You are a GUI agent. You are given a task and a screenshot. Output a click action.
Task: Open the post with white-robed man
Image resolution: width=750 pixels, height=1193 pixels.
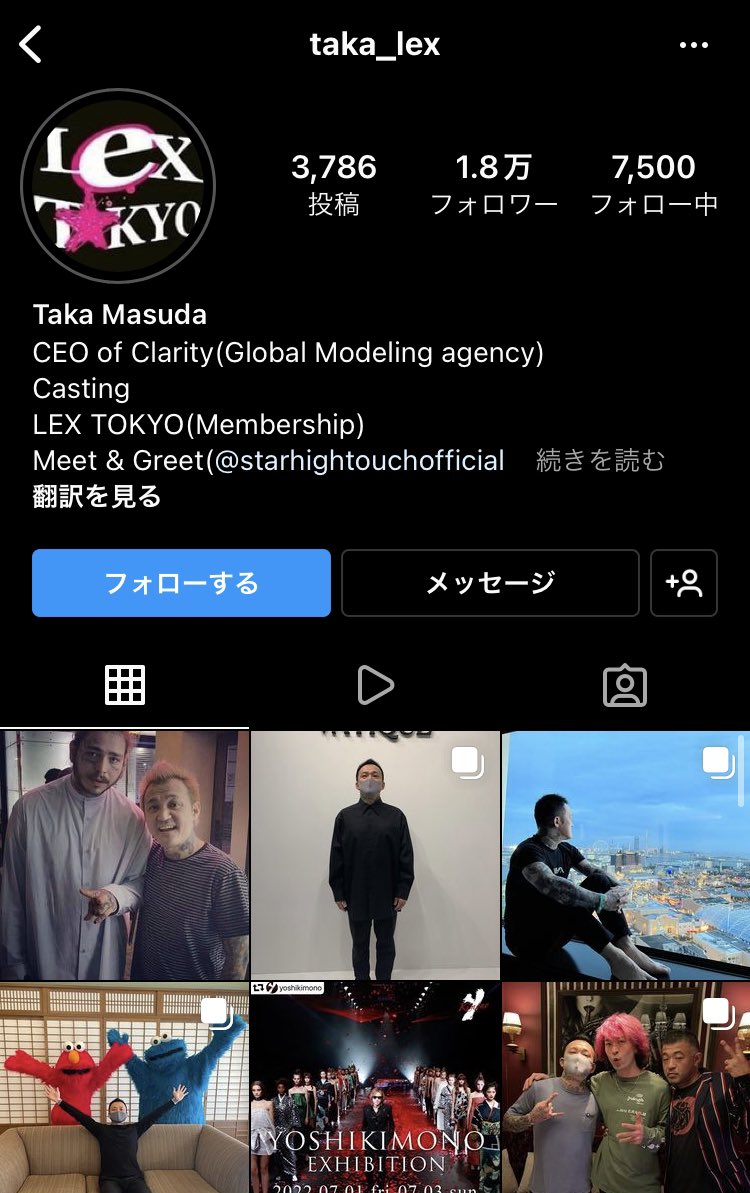[x=124, y=855]
